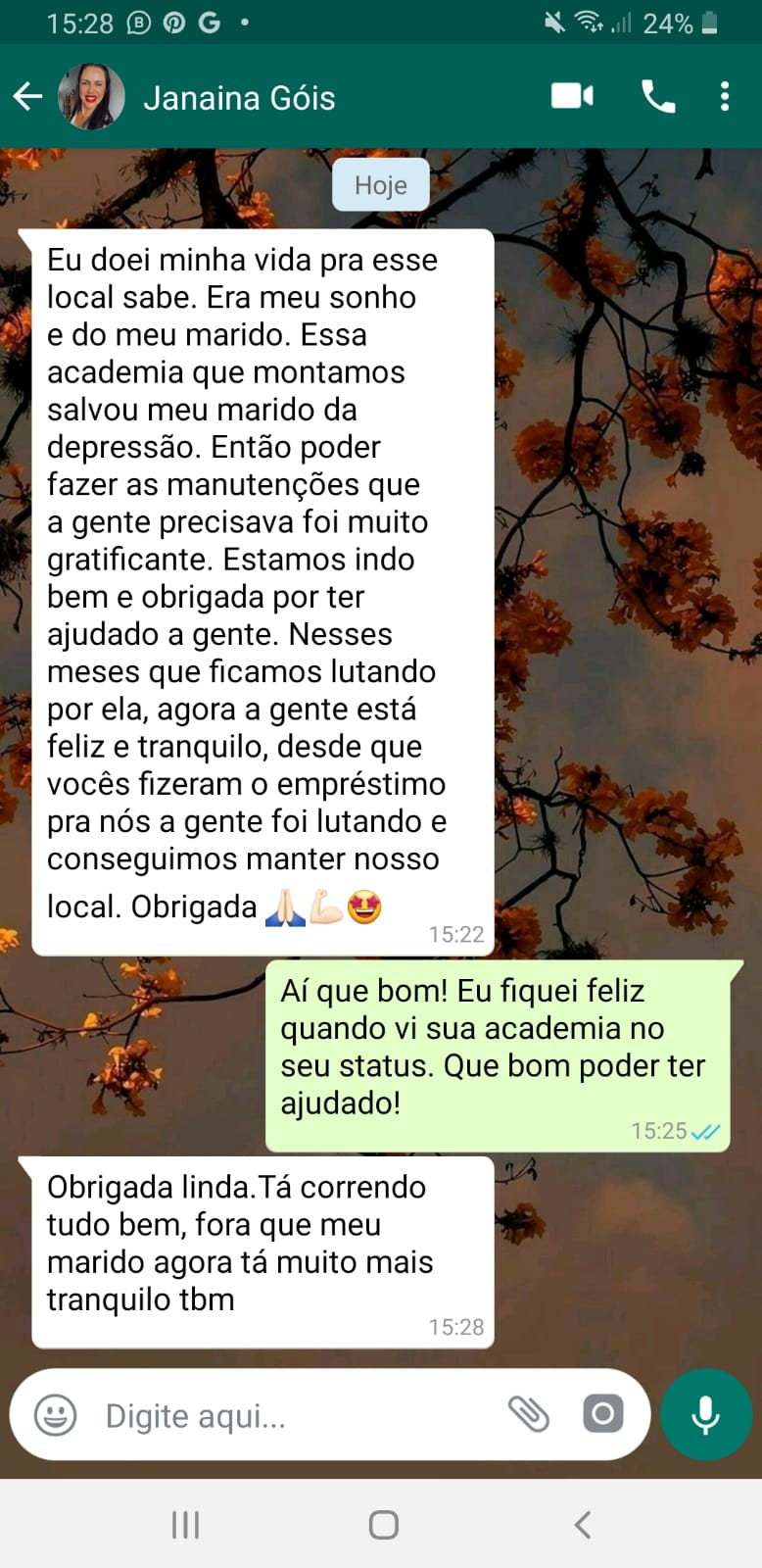The image size is (762, 1568).
Task: Tap the Android back button in the navigation bar
Action: point(583,1525)
